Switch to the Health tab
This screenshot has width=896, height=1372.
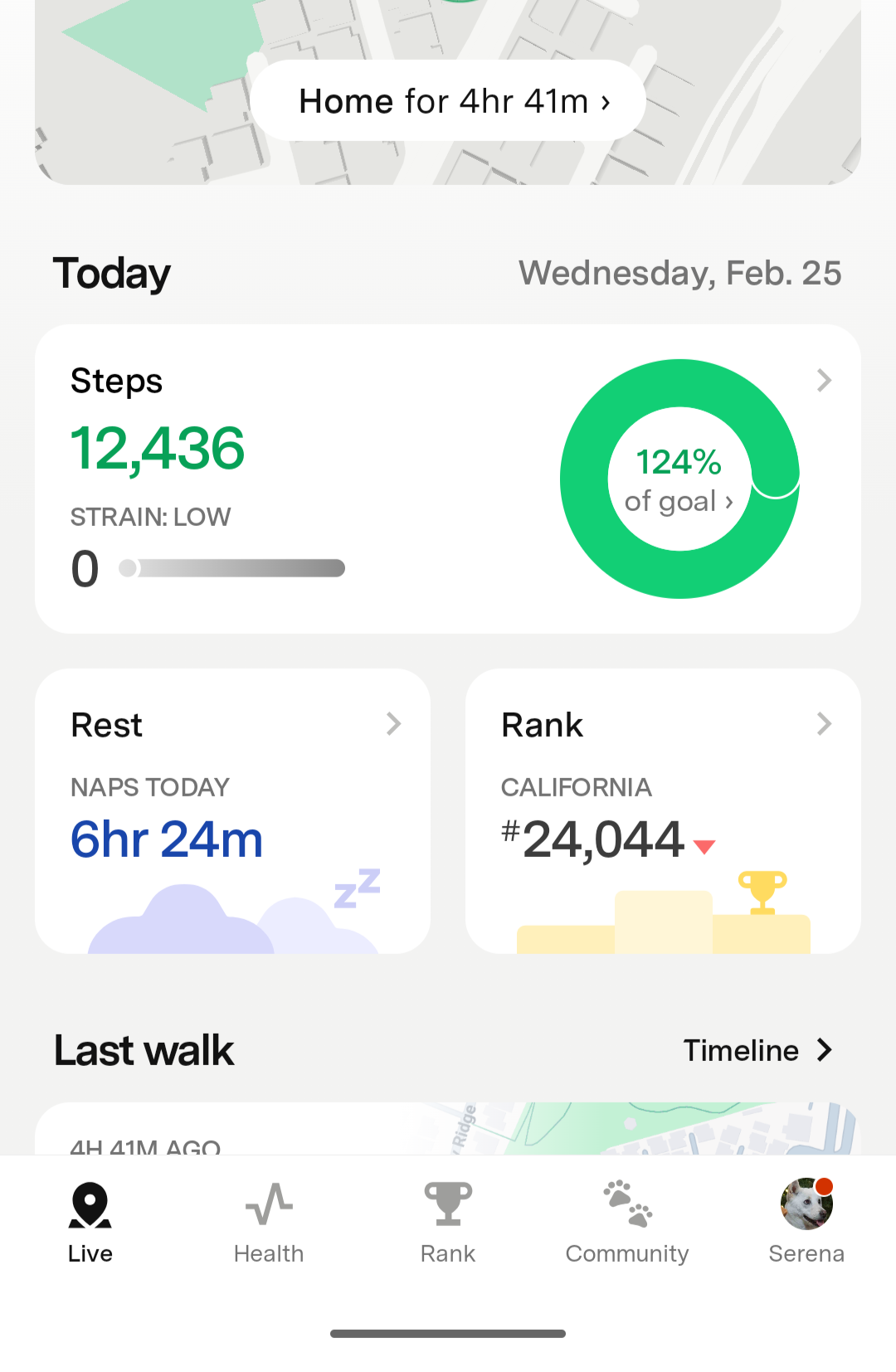click(x=269, y=1222)
